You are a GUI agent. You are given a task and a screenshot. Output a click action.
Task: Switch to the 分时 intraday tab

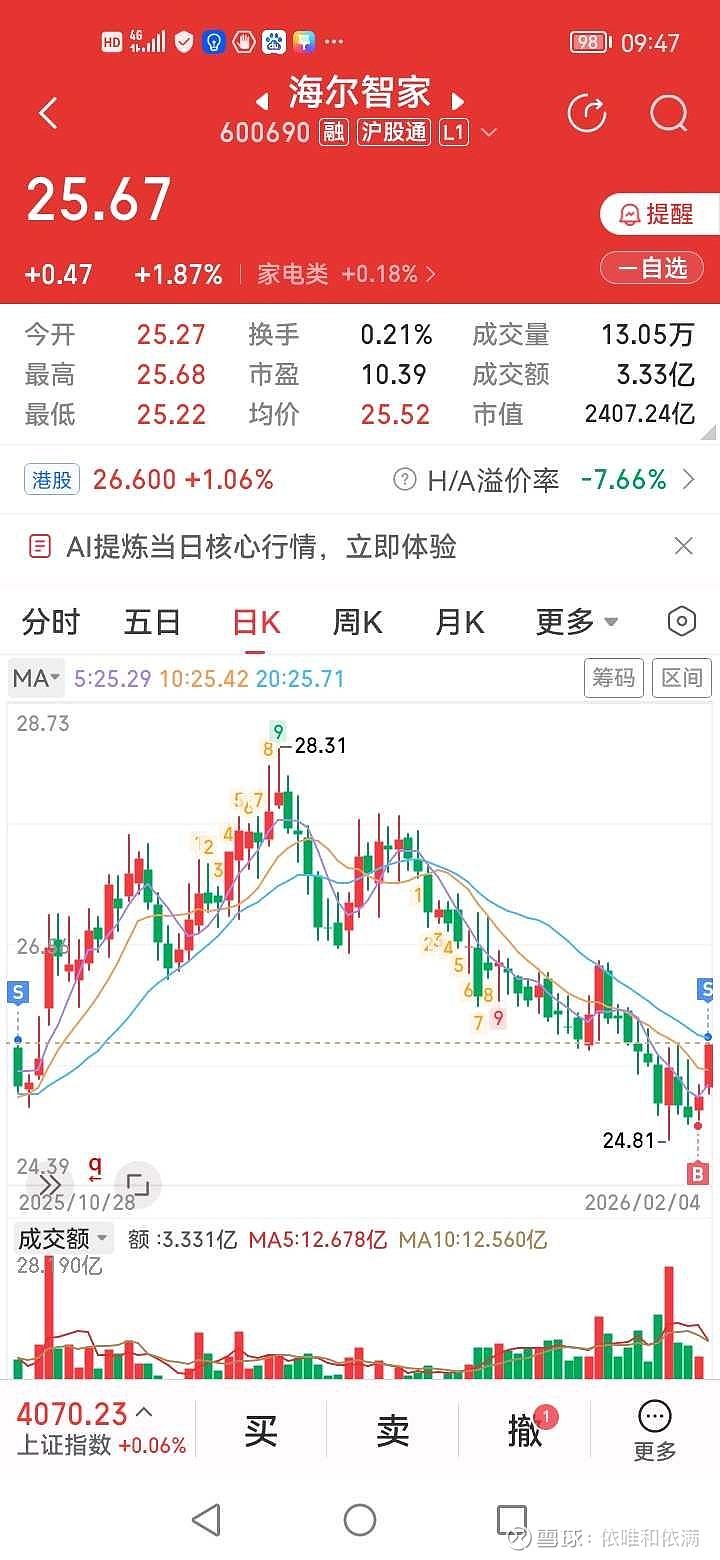point(49,622)
